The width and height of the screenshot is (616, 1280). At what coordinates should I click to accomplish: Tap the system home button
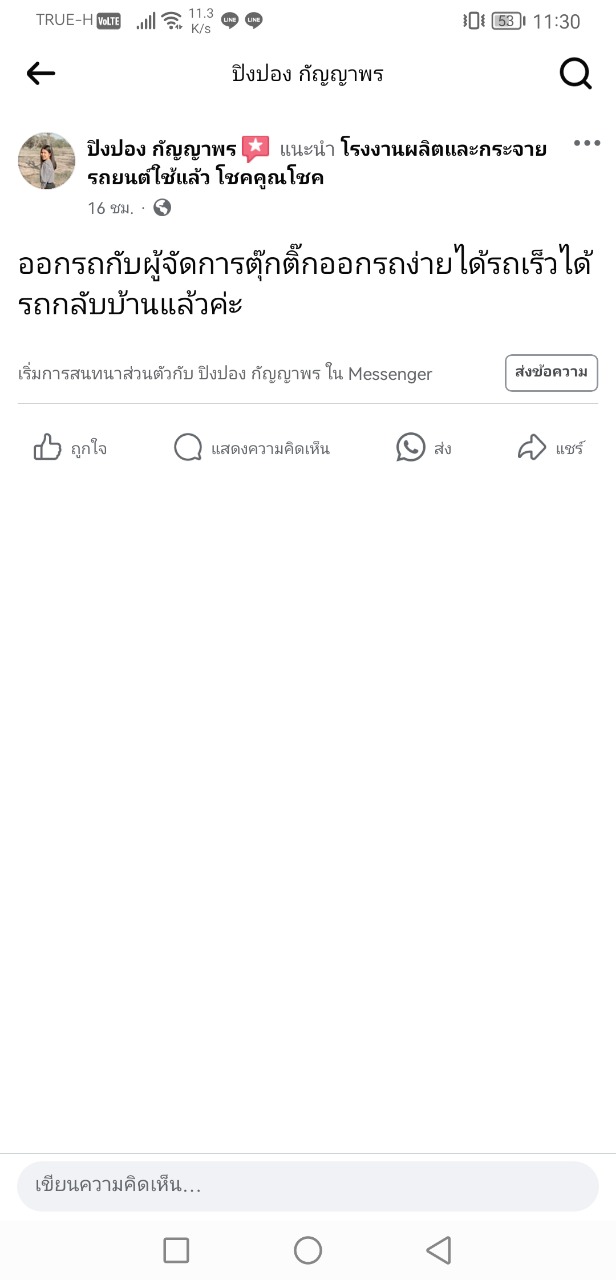coord(308,1250)
